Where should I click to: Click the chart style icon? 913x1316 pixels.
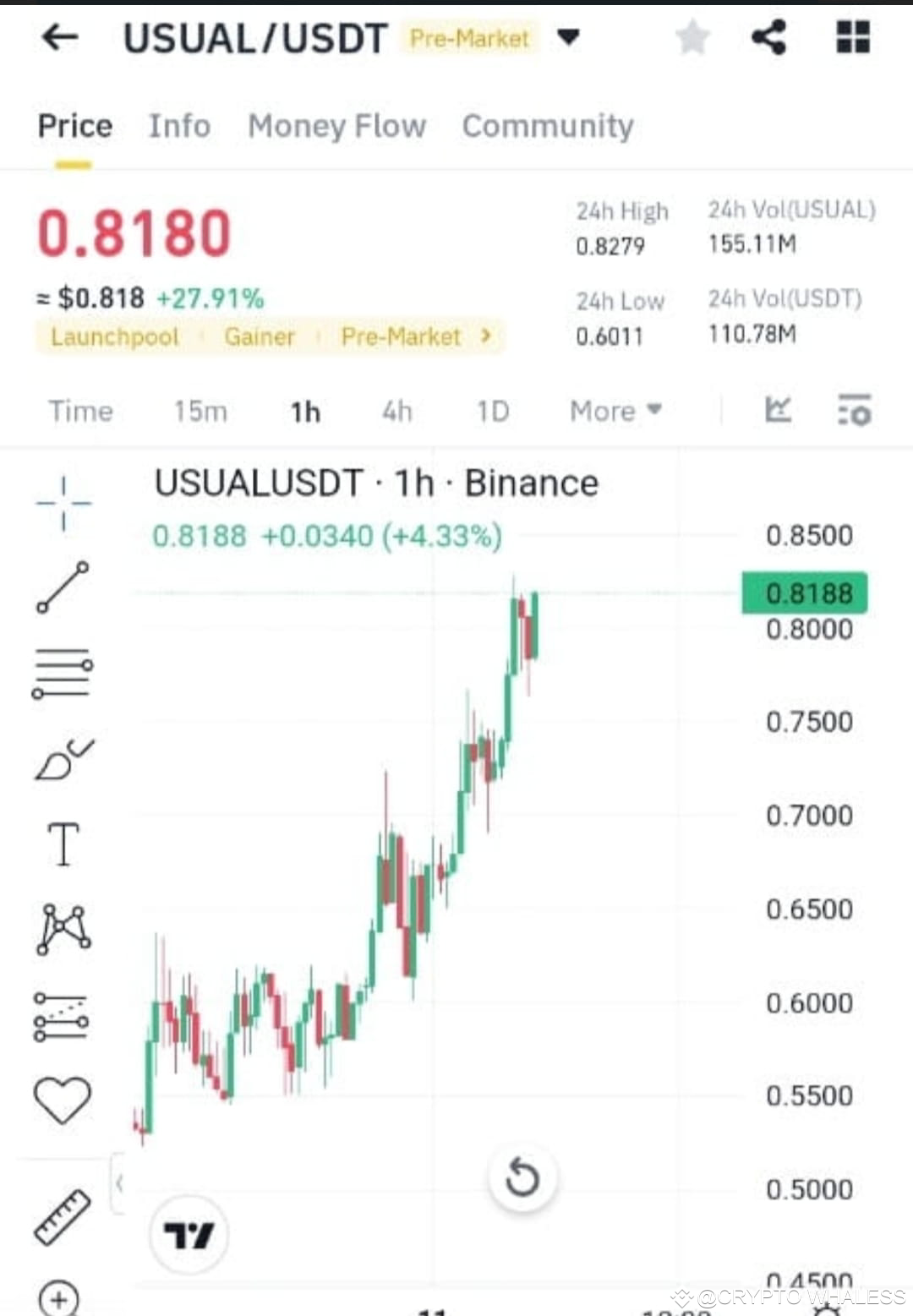click(x=778, y=410)
